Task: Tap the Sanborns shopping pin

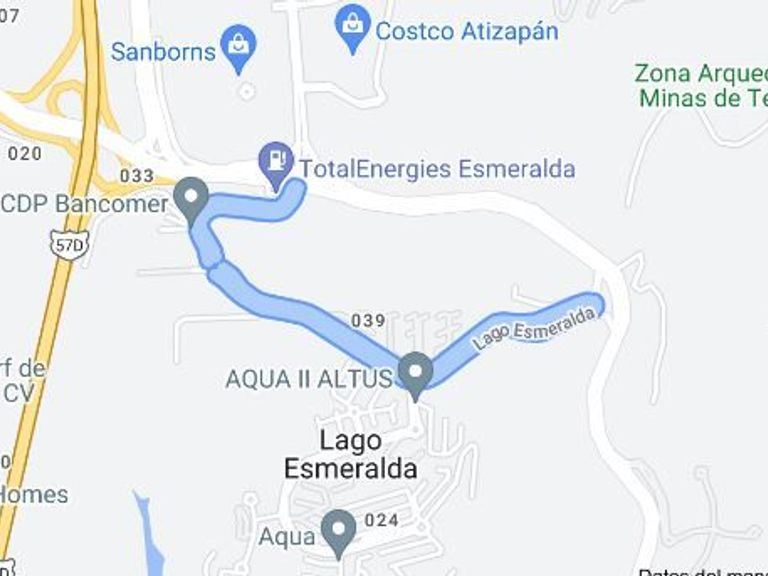Action: pyautogui.click(x=238, y=45)
